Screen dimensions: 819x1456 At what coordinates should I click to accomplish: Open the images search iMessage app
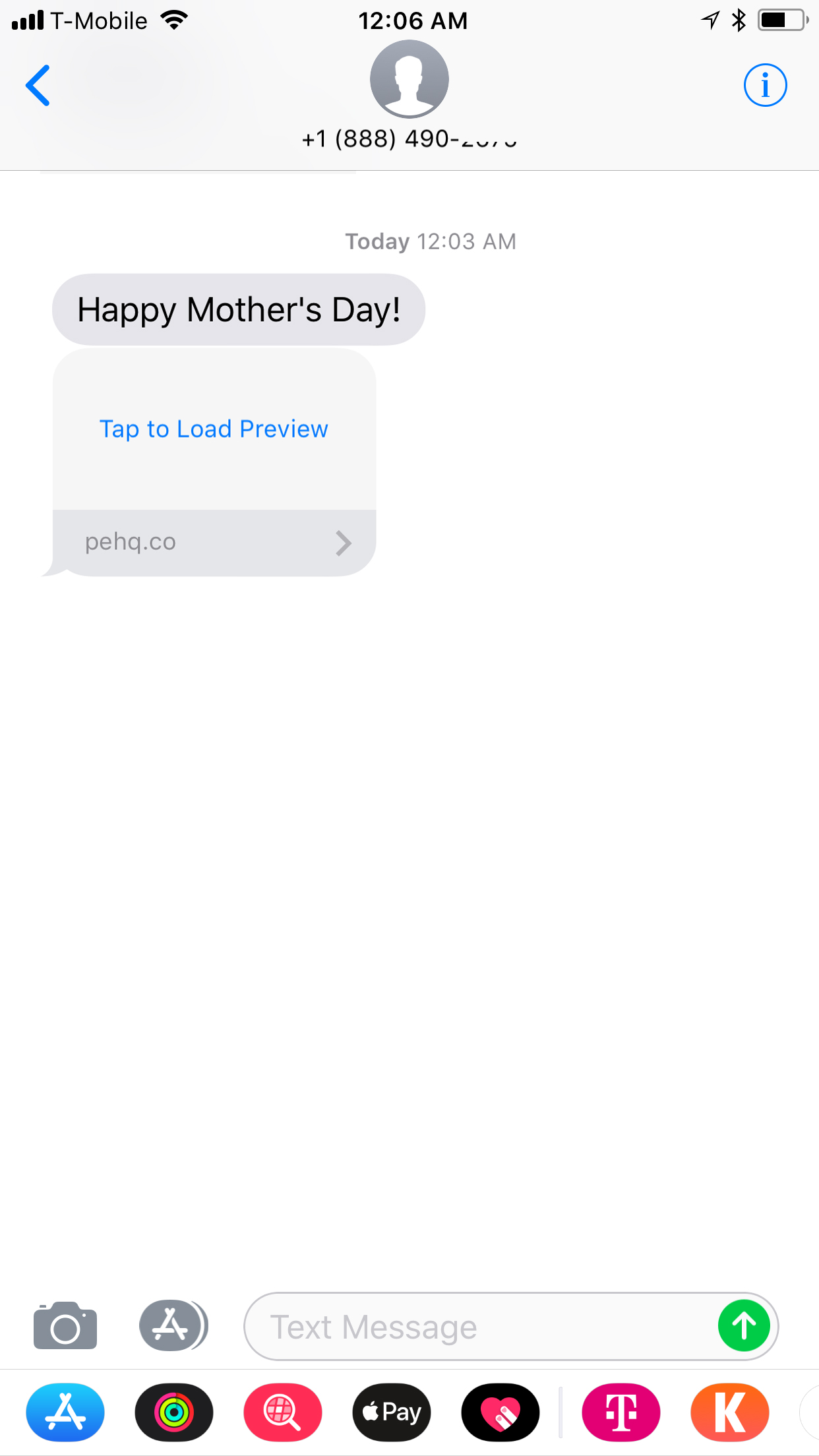point(283,1412)
